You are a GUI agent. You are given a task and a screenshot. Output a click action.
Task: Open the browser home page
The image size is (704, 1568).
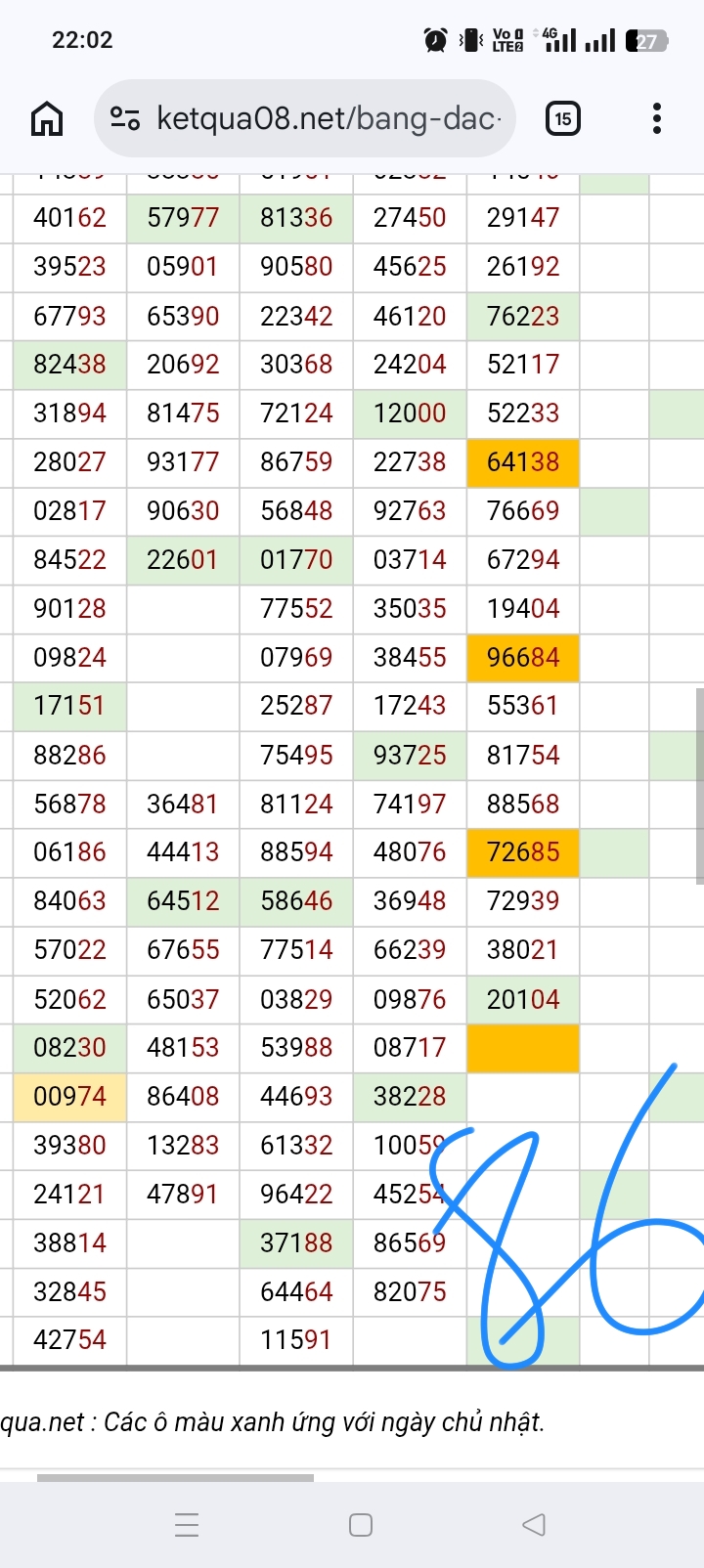(47, 118)
